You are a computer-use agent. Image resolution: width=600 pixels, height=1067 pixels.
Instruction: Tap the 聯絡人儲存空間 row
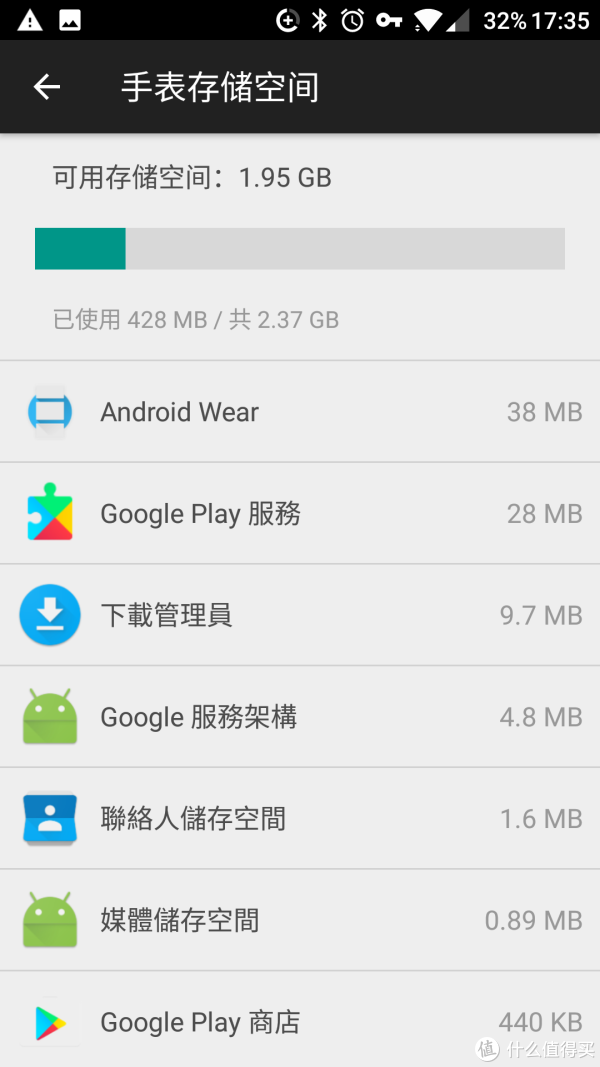point(300,819)
